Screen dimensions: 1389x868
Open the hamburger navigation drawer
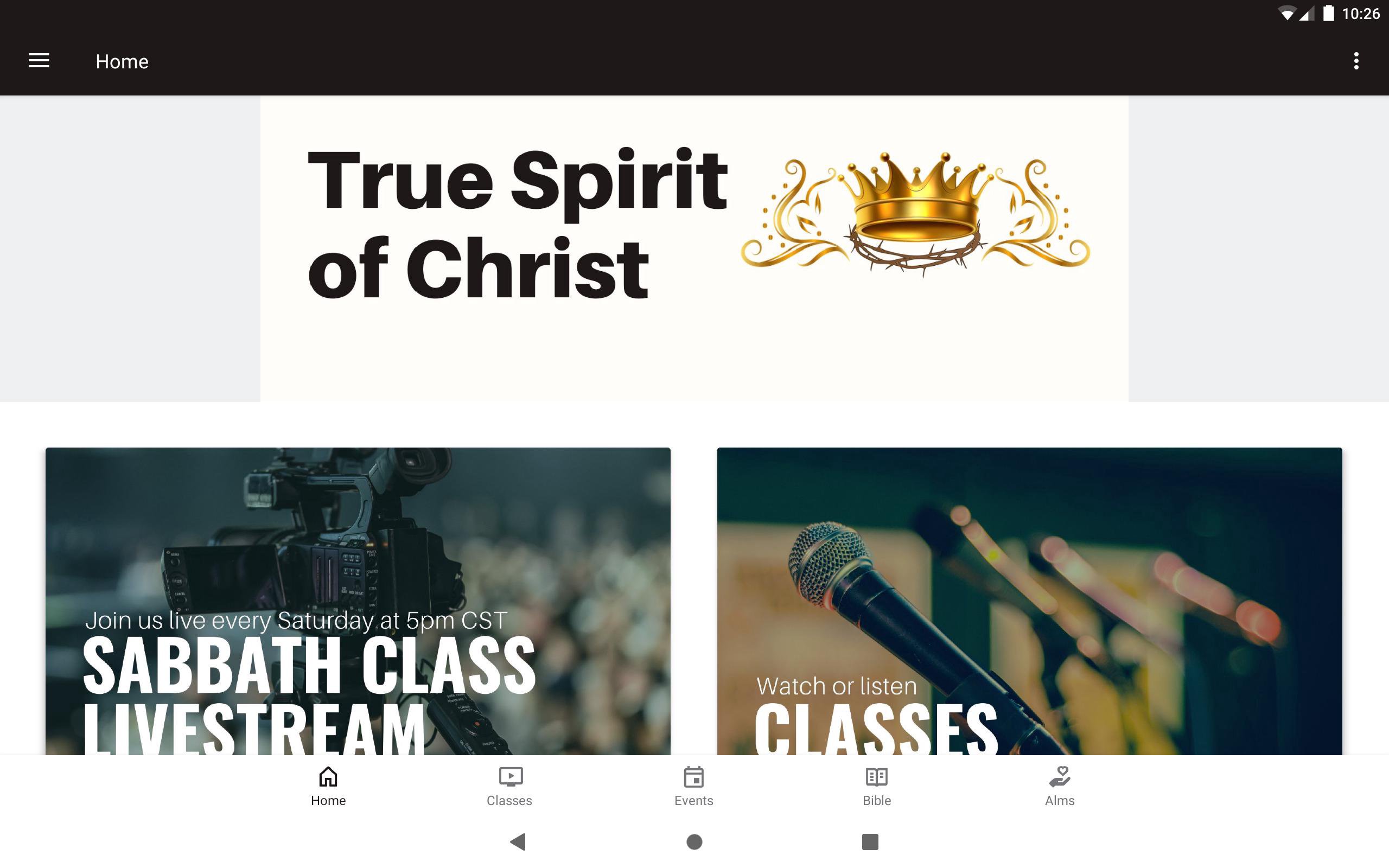[39, 61]
